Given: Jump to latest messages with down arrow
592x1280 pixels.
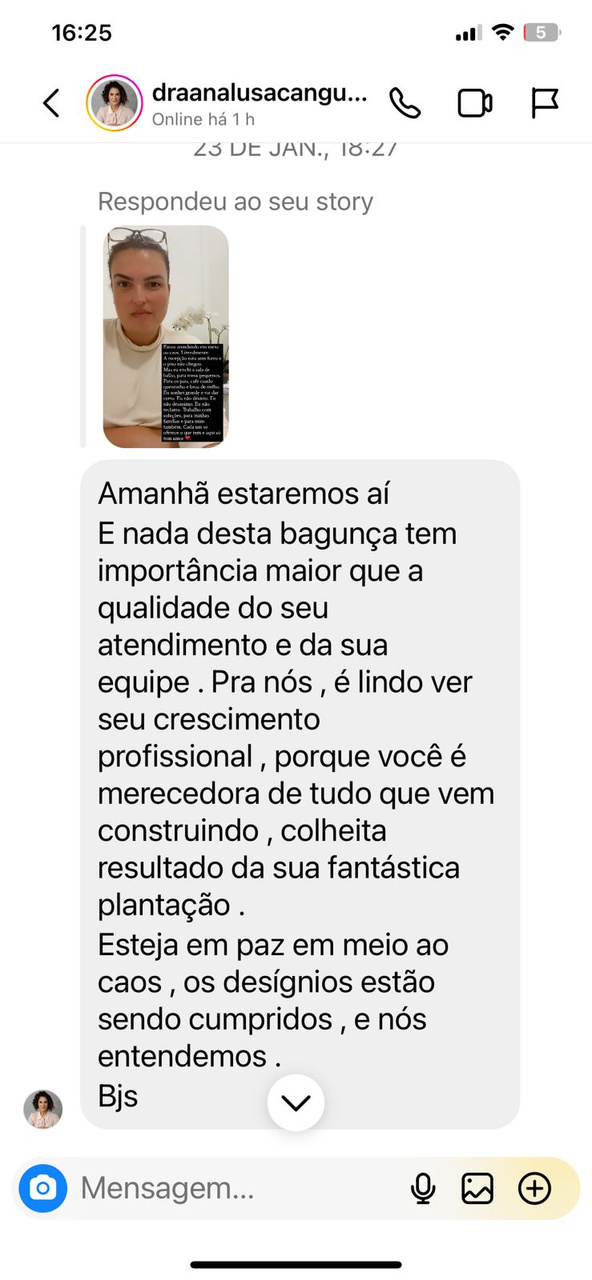Looking at the screenshot, I should pos(297,1102).
